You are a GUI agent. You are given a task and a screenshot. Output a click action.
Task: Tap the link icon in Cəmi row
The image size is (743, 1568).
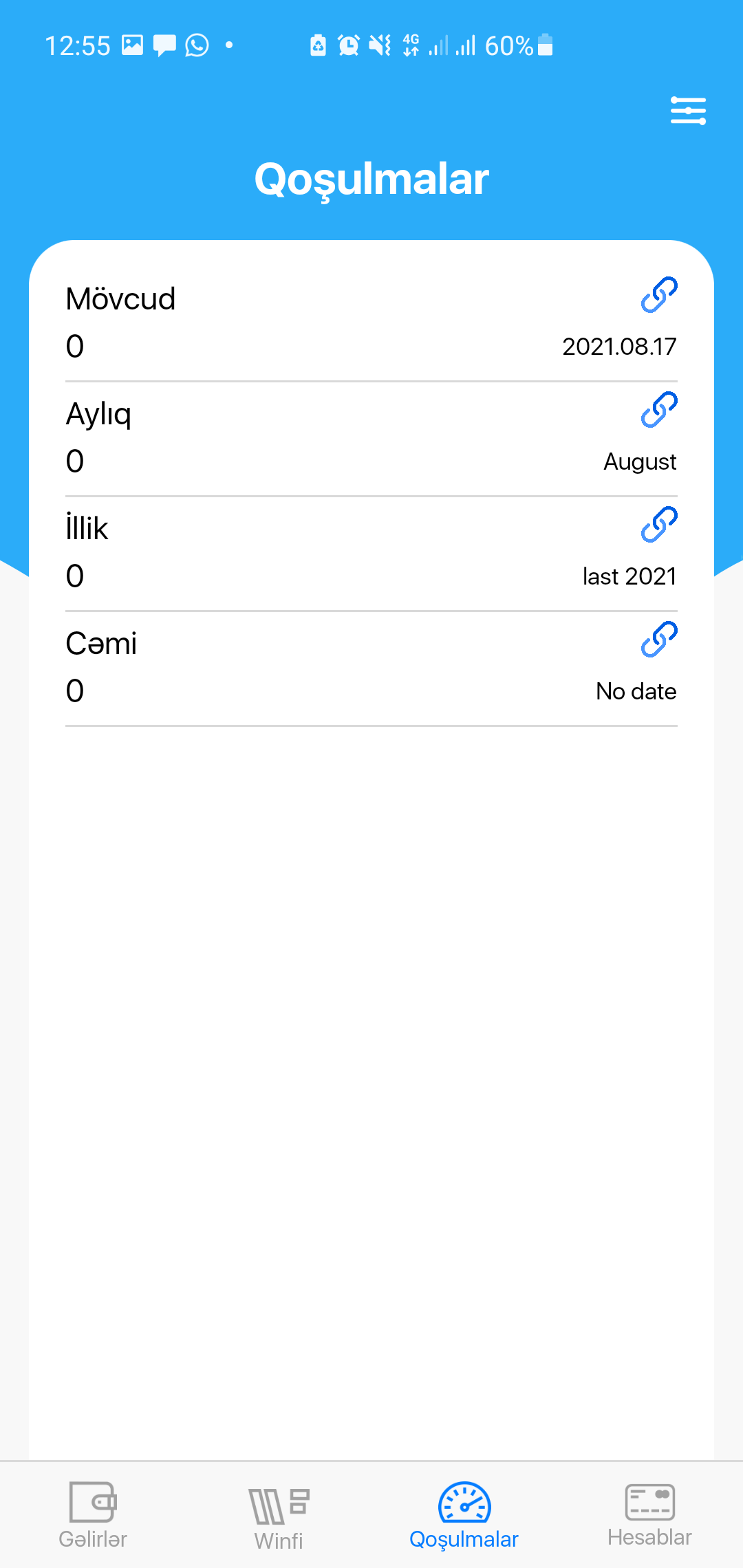(659, 640)
